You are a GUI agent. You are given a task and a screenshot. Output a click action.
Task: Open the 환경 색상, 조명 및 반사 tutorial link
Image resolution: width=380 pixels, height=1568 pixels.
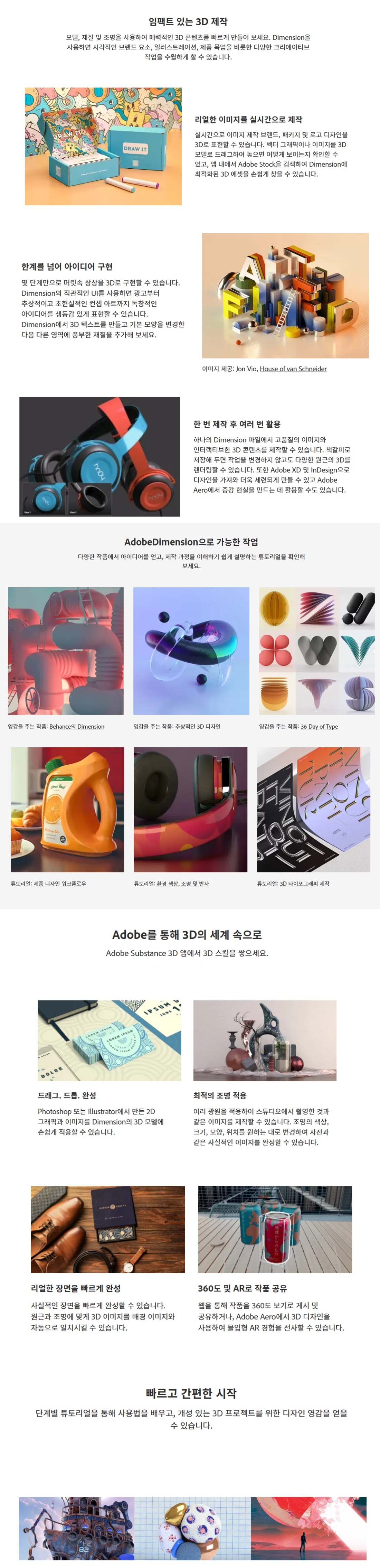click(x=182, y=883)
